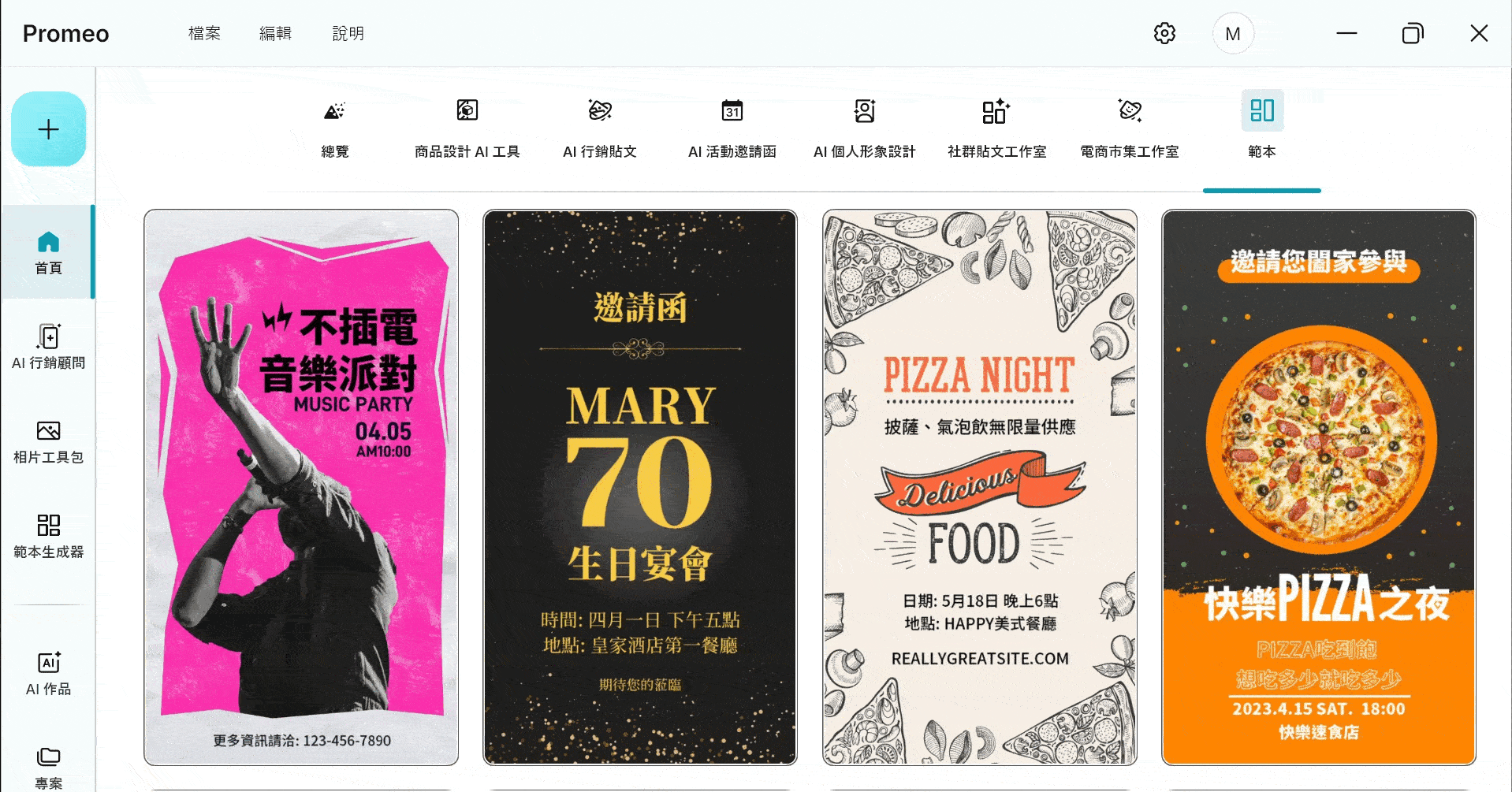Open AI 作品 in sidebar
Image resolution: width=1512 pixels, height=792 pixels.
(x=48, y=674)
